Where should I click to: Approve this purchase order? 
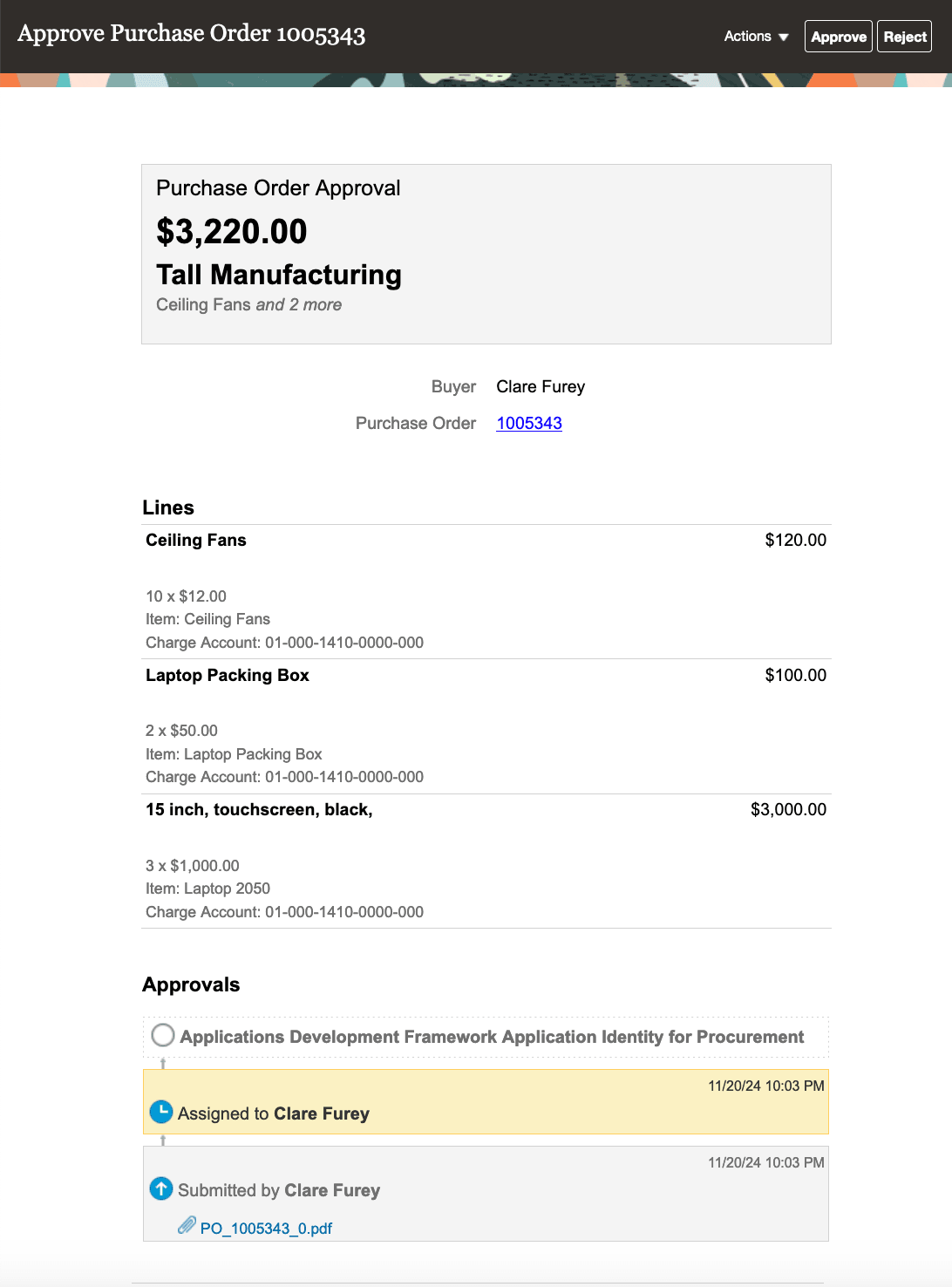pos(838,37)
